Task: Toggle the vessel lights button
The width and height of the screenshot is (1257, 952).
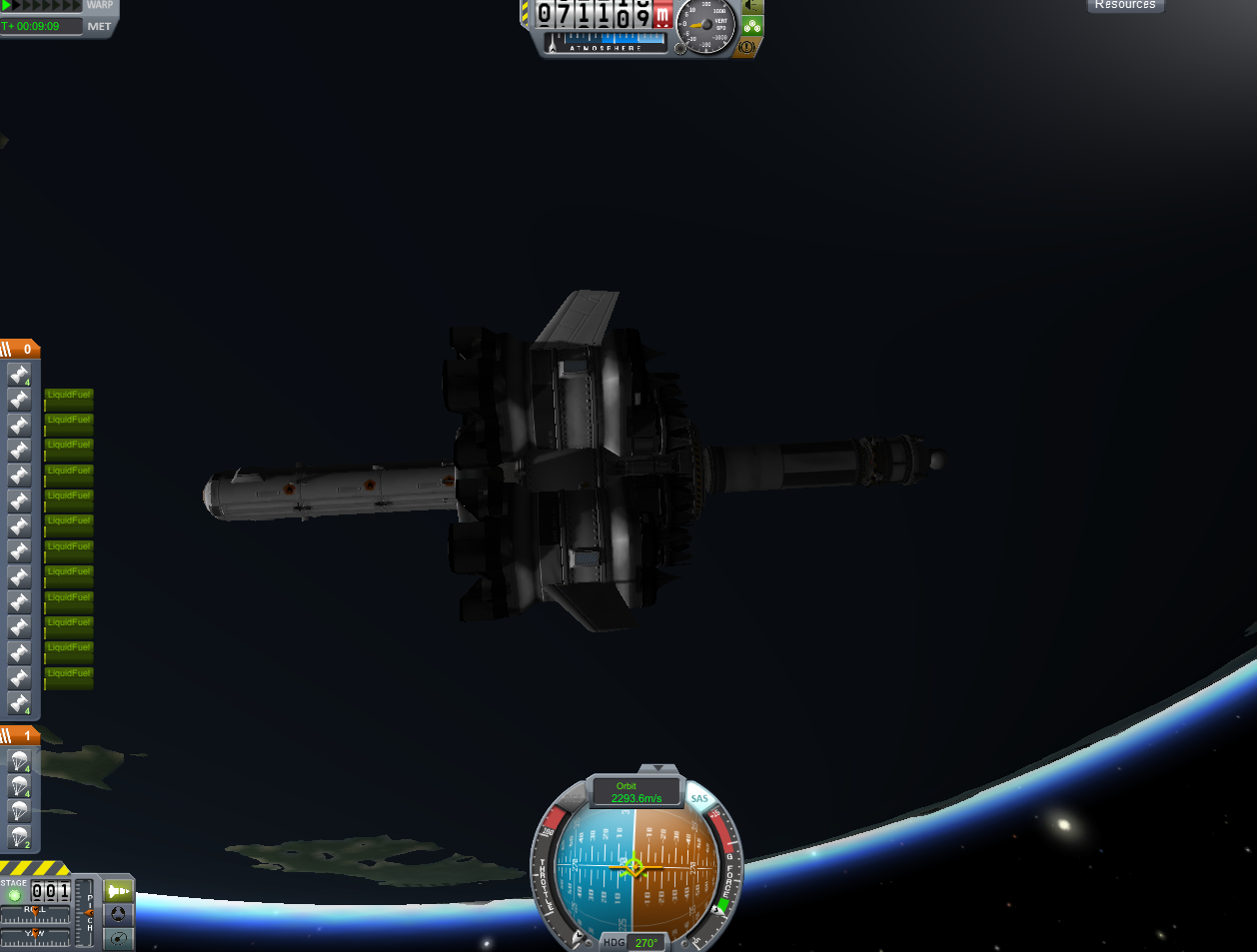Action: [x=753, y=7]
